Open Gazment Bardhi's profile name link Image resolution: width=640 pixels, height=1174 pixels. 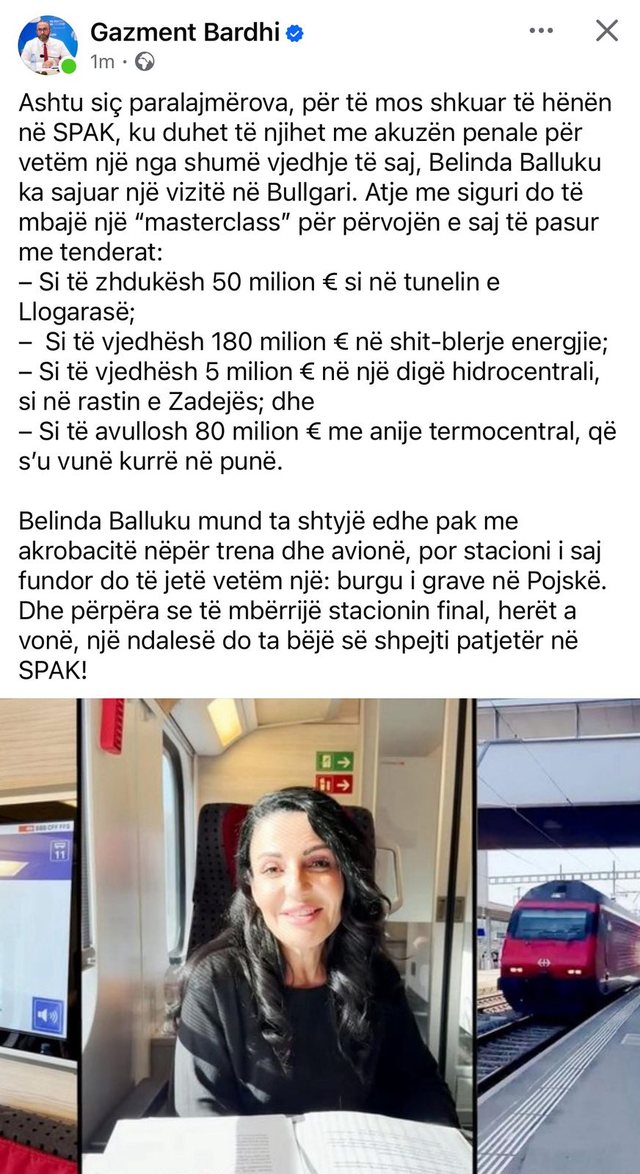[187, 32]
